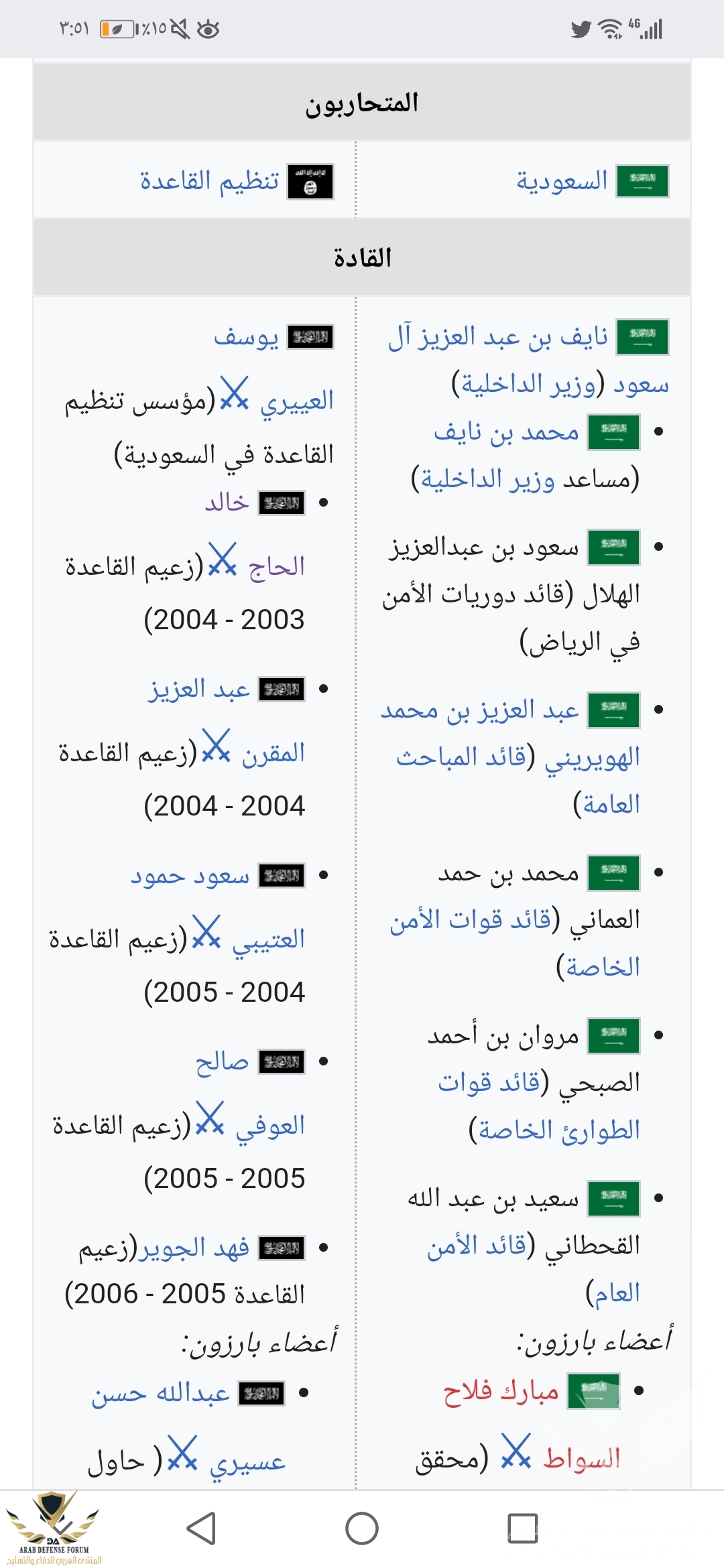
Task: Open the تنظيم القاعدة link
Action: [x=209, y=181]
